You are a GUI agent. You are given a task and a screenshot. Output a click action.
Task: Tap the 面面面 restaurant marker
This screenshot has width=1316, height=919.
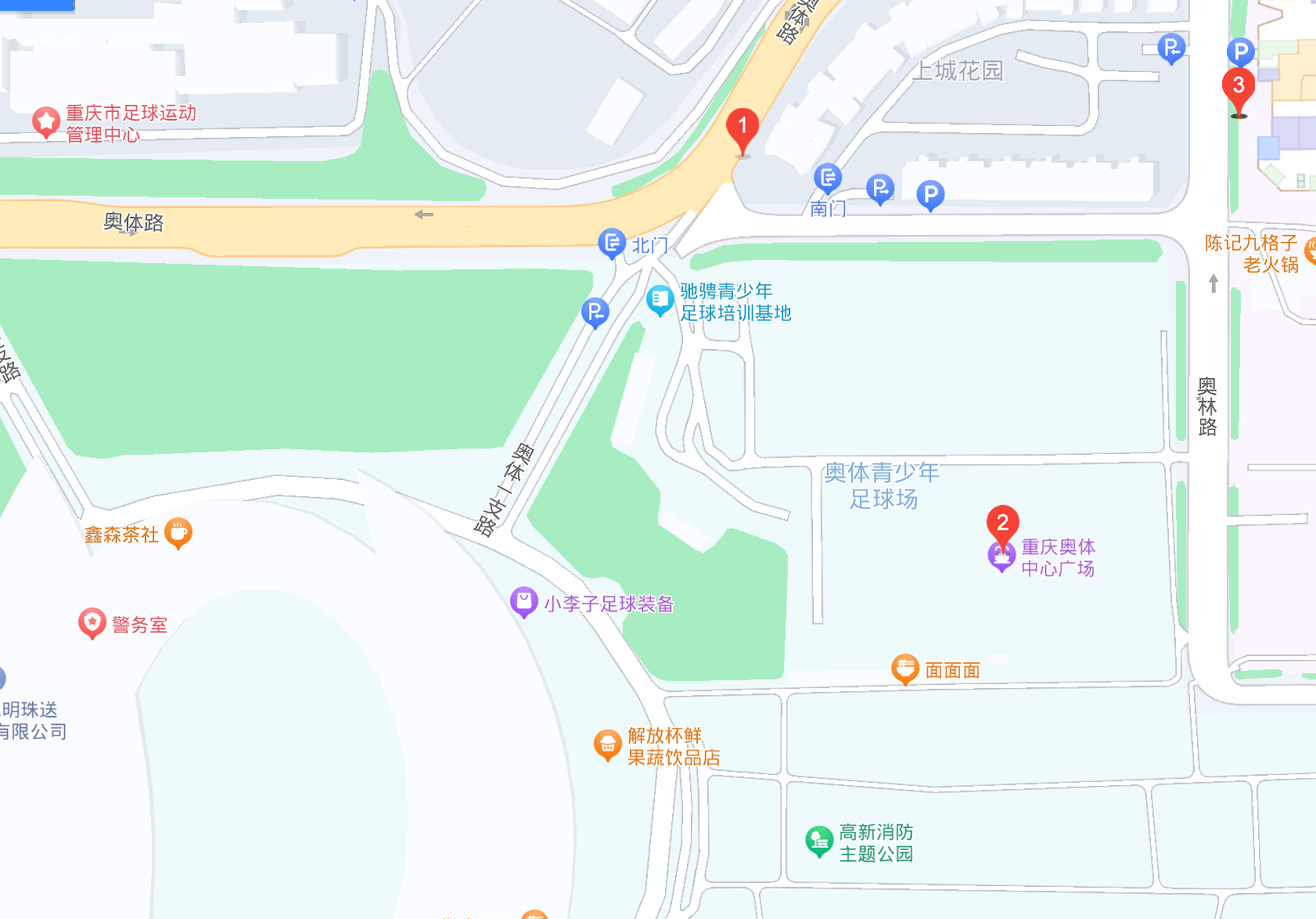(x=905, y=669)
